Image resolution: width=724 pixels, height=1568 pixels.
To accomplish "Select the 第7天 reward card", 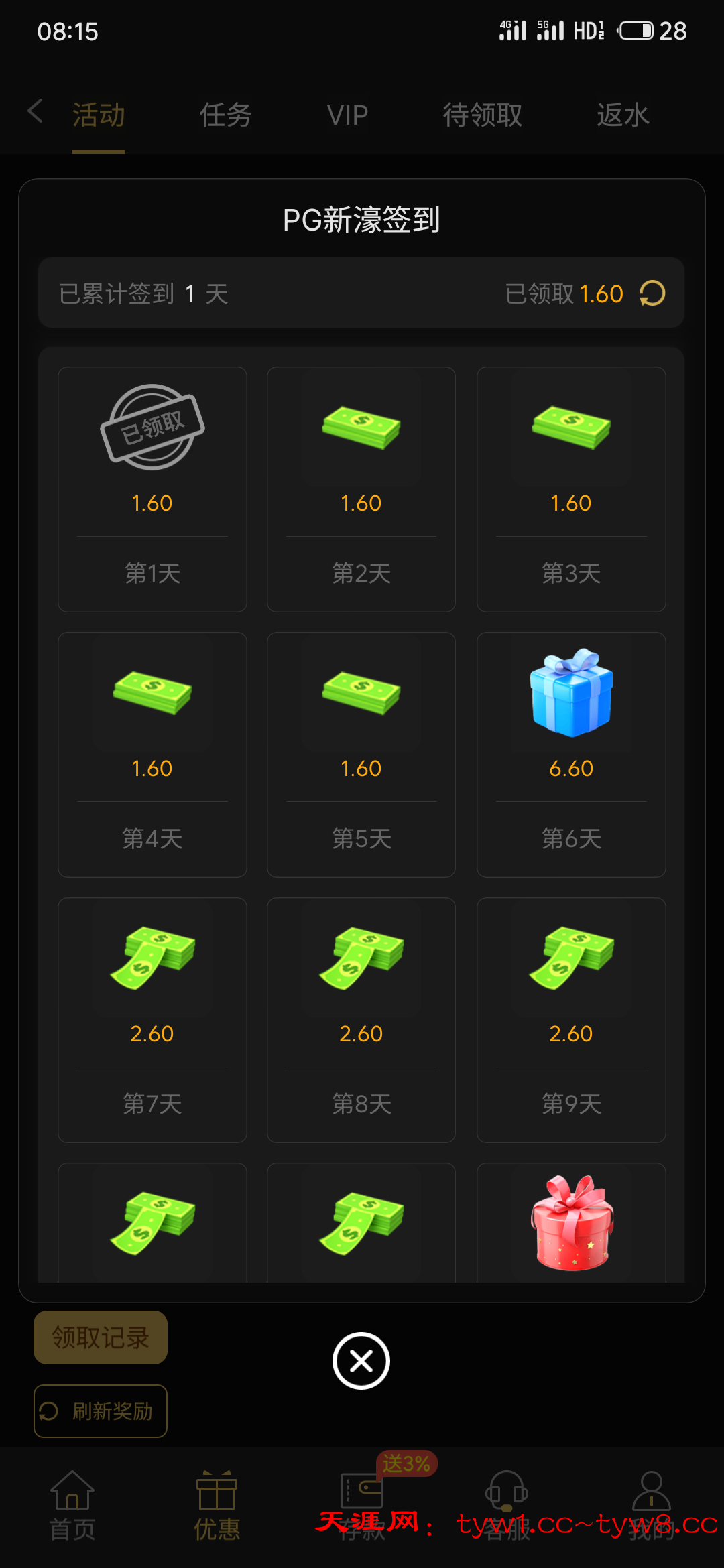I will [x=152, y=1020].
